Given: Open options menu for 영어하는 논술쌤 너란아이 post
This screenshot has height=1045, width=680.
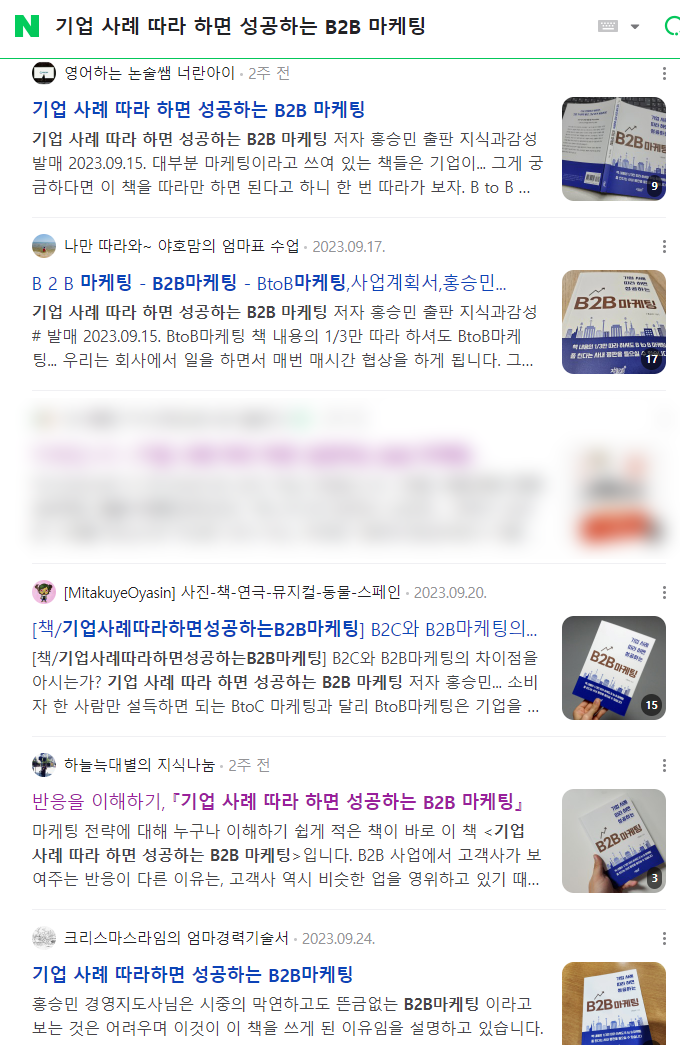Looking at the screenshot, I should [664, 73].
